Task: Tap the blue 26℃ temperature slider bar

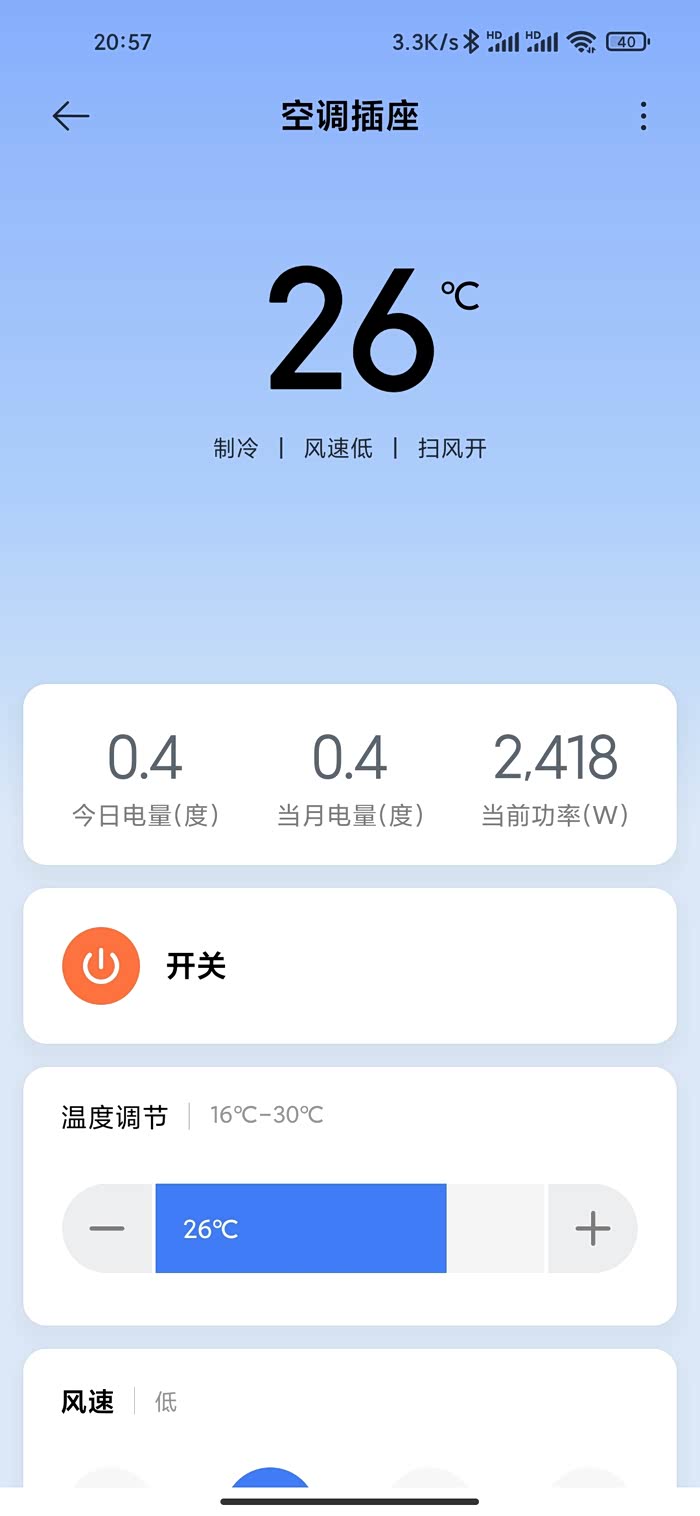Action: 301,1228
